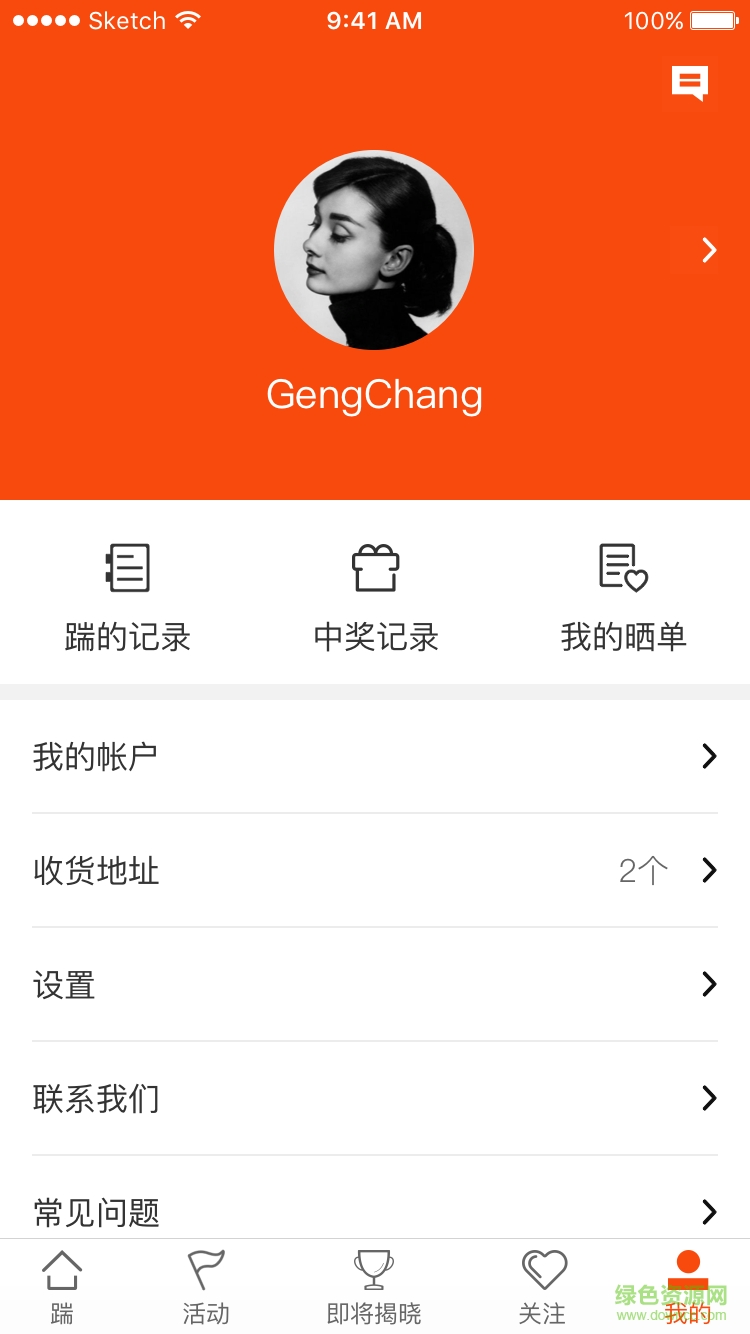Expand the 设置 row chevron
Image resolution: width=750 pixels, height=1334 pixels.
click(x=710, y=984)
